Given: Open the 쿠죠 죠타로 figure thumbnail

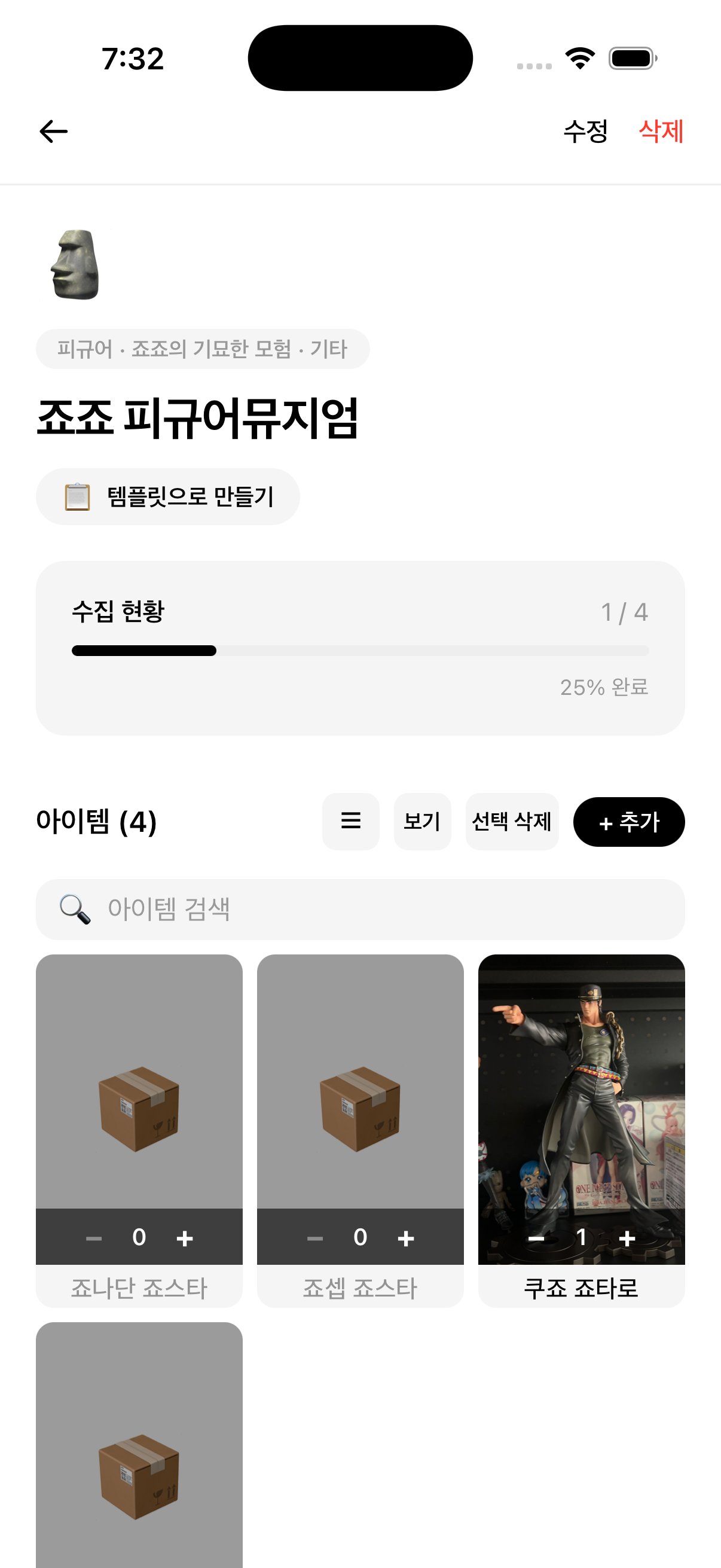Looking at the screenshot, I should pyautogui.click(x=582, y=1096).
